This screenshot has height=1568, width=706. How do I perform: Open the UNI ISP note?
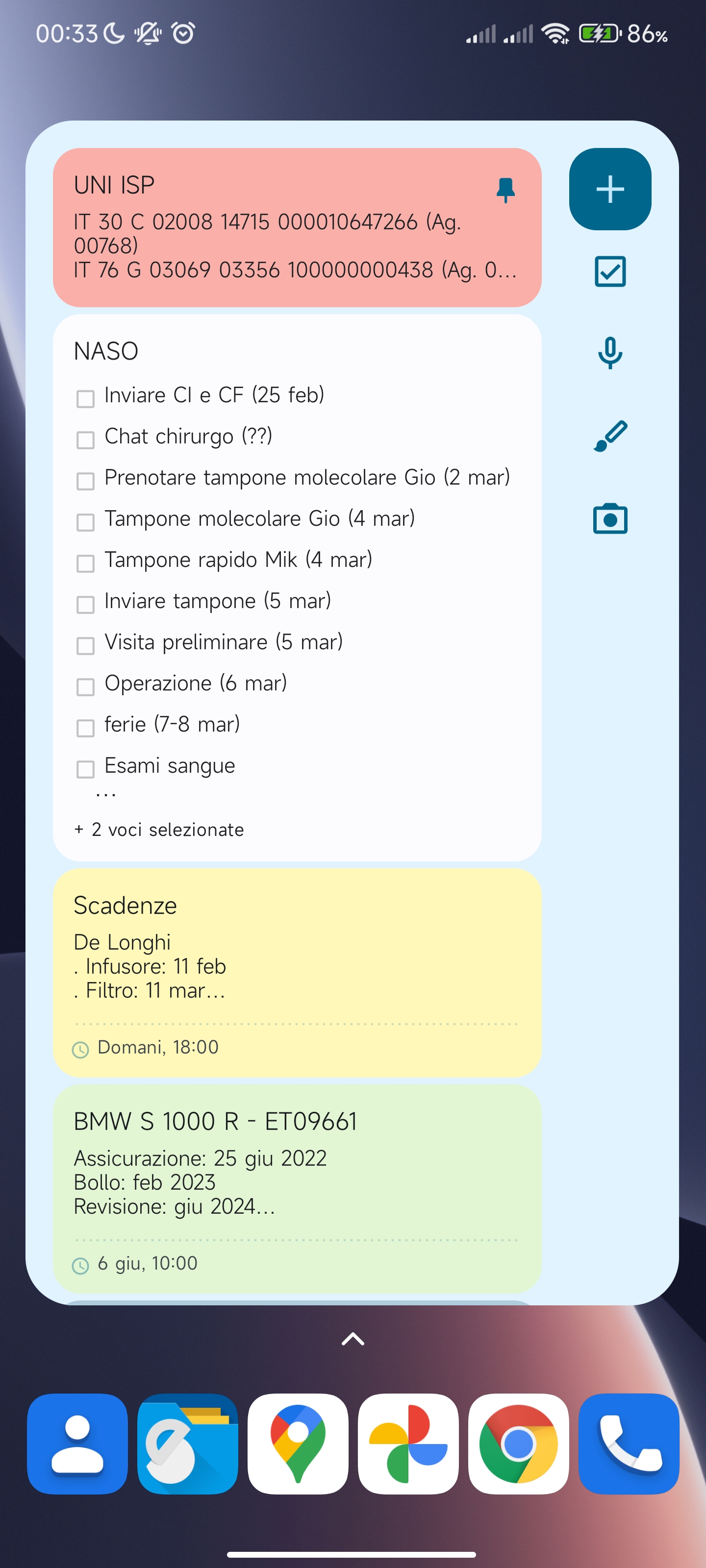tap(297, 227)
